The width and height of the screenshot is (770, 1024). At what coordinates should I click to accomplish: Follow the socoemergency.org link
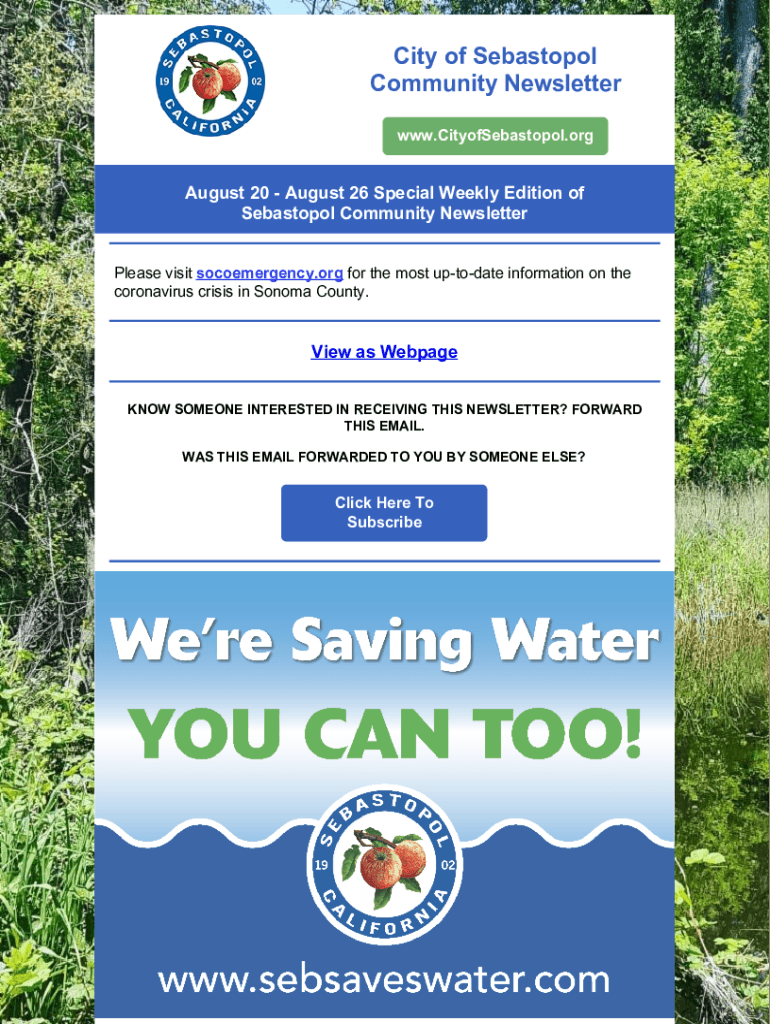(x=269, y=273)
